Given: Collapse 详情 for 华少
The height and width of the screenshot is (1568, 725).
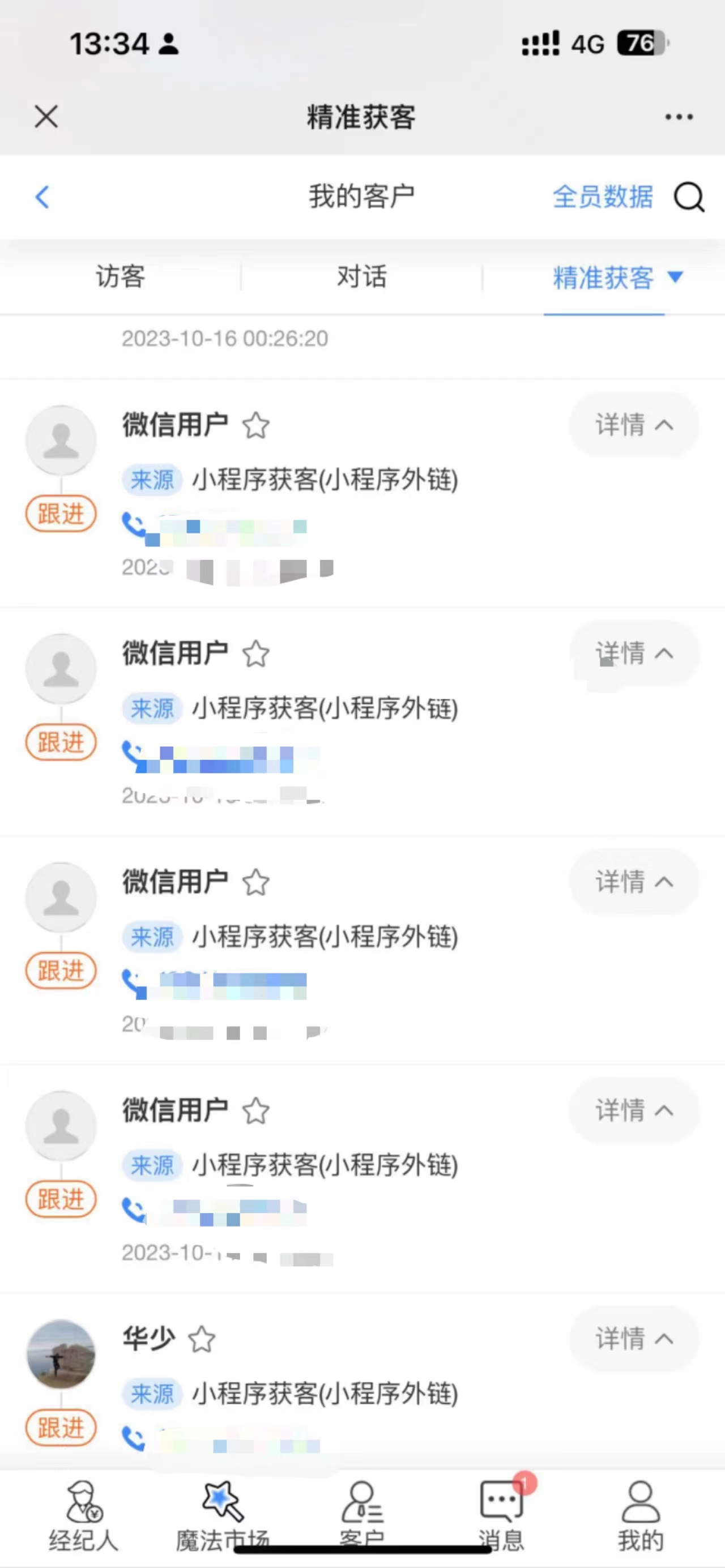Looking at the screenshot, I should pyautogui.click(x=633, y=1339).
